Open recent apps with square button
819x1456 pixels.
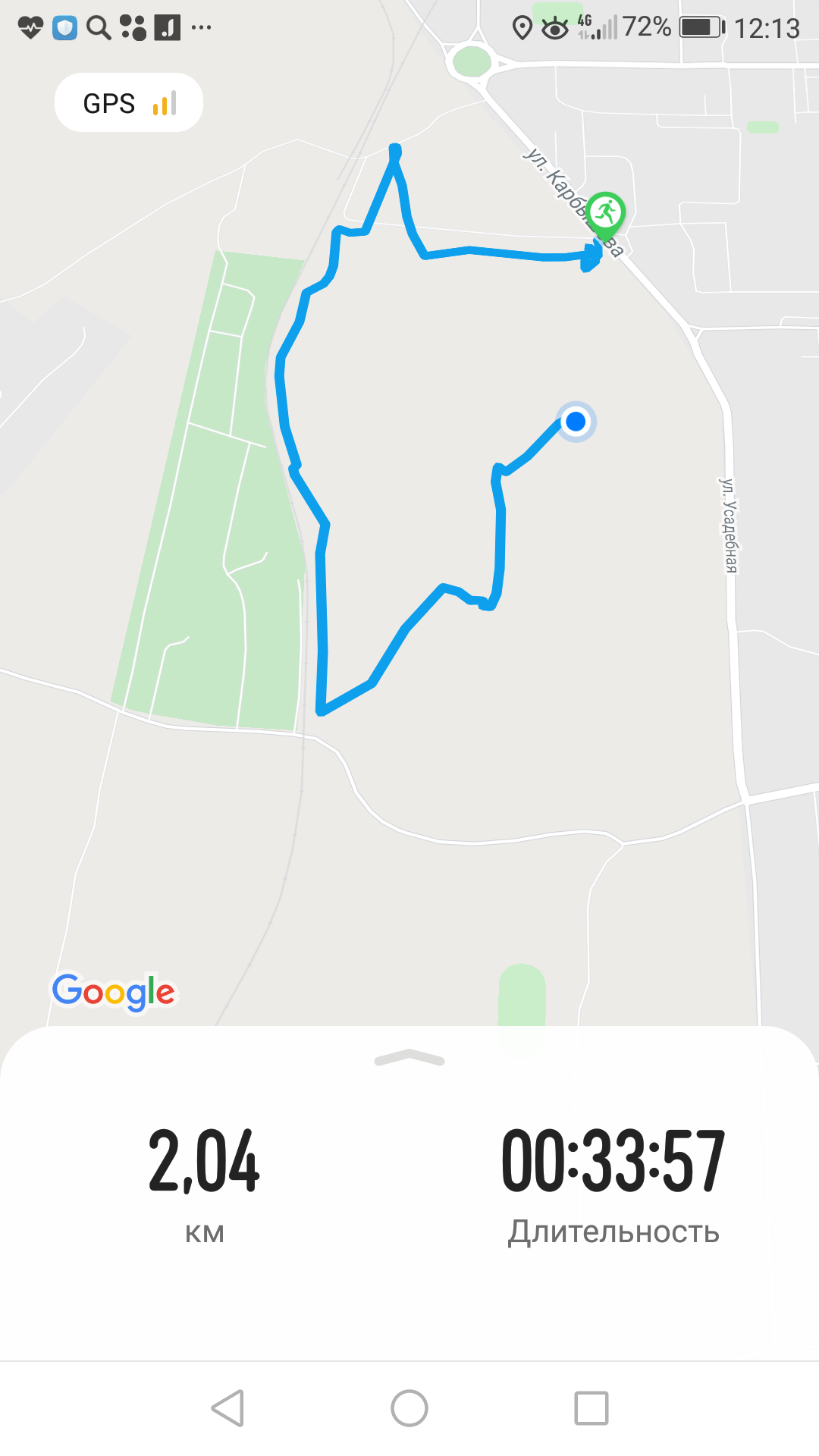point(591,1408)
